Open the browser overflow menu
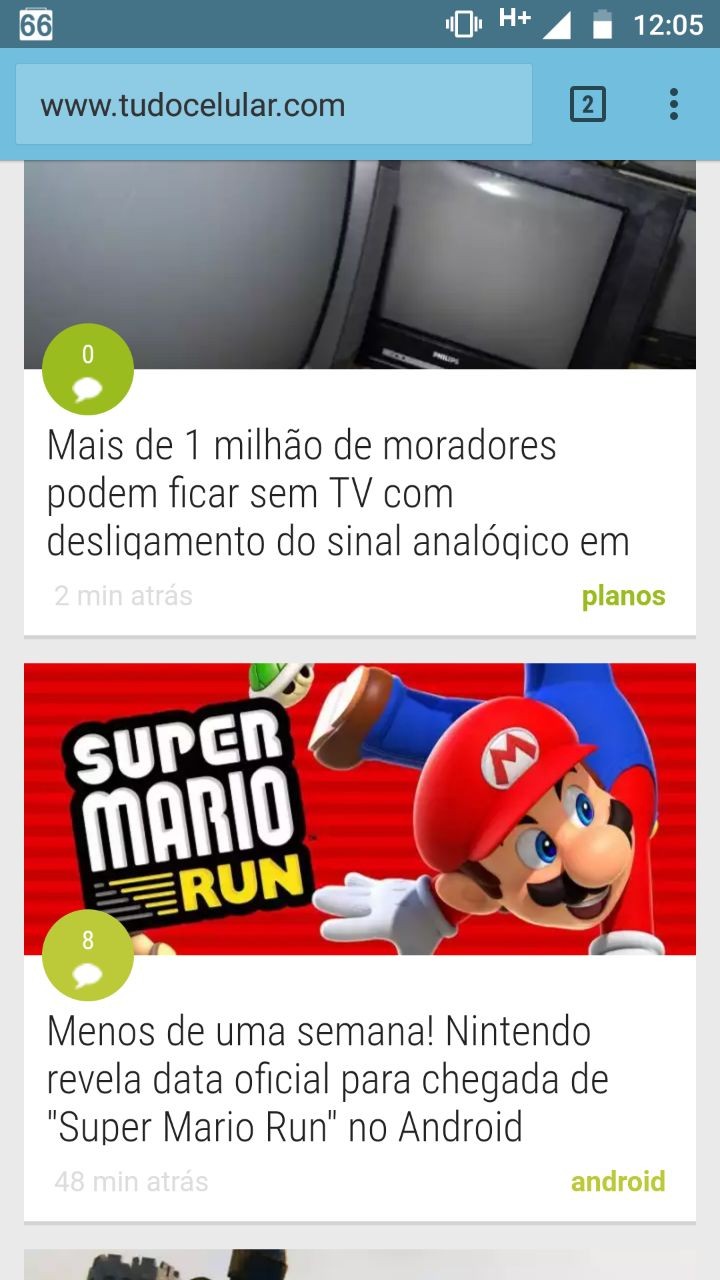Viewport: 720px width, 1280px height. coord(674,104)
